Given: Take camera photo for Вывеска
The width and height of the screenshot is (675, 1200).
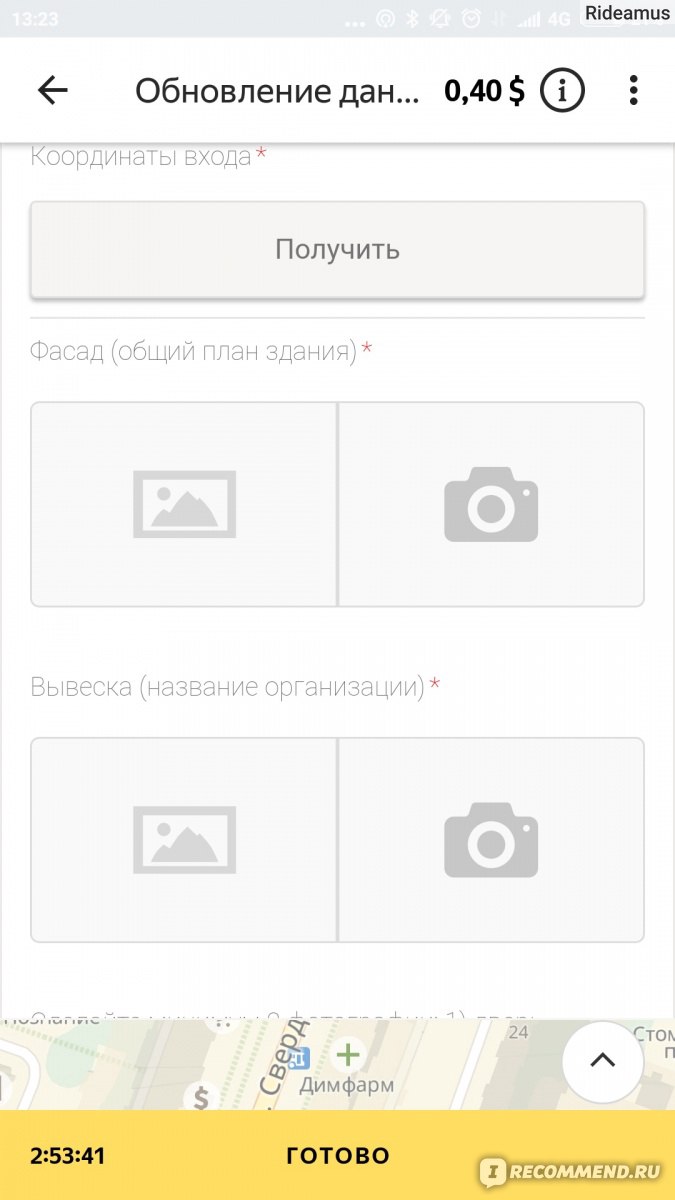Looking at the screenshot, I should click(491, 840).
